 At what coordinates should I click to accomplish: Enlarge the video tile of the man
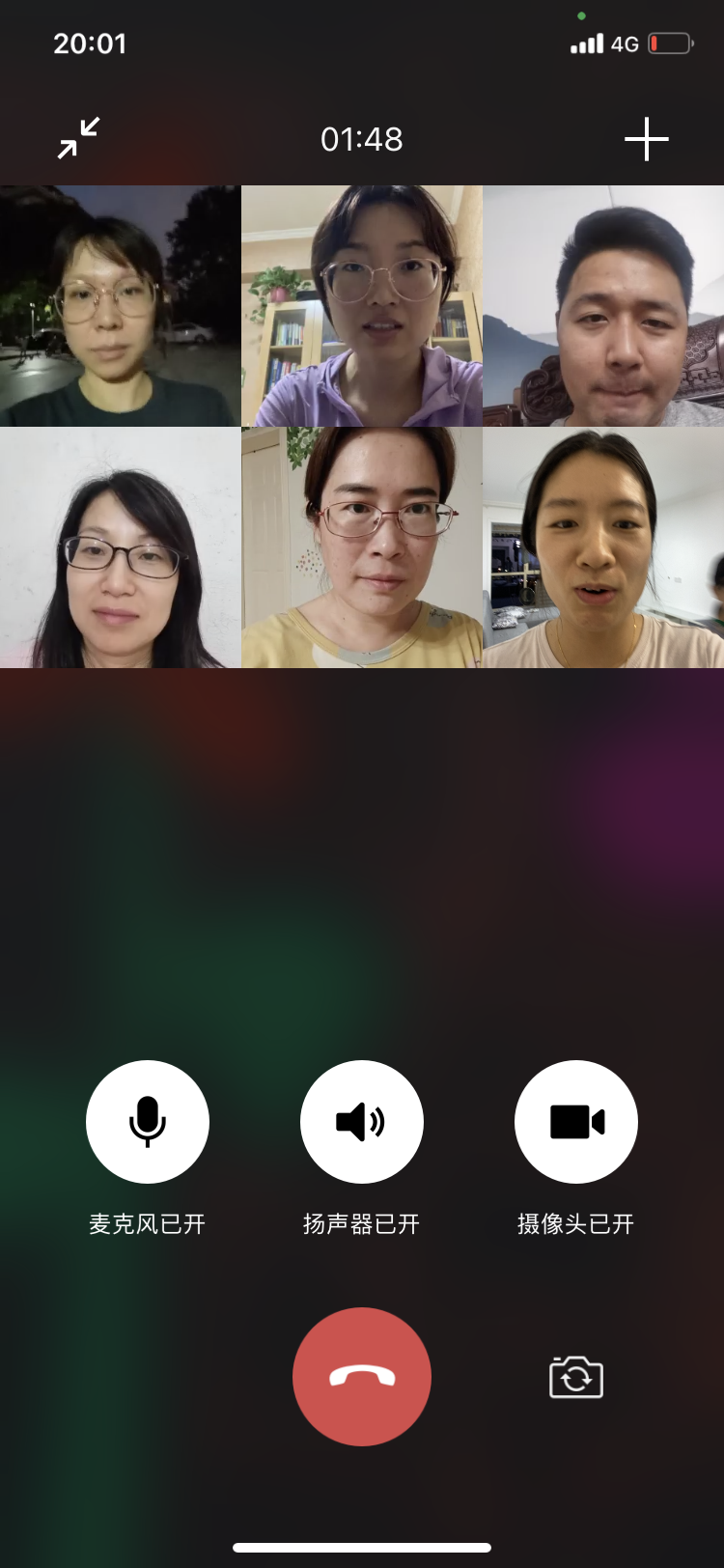603,306
